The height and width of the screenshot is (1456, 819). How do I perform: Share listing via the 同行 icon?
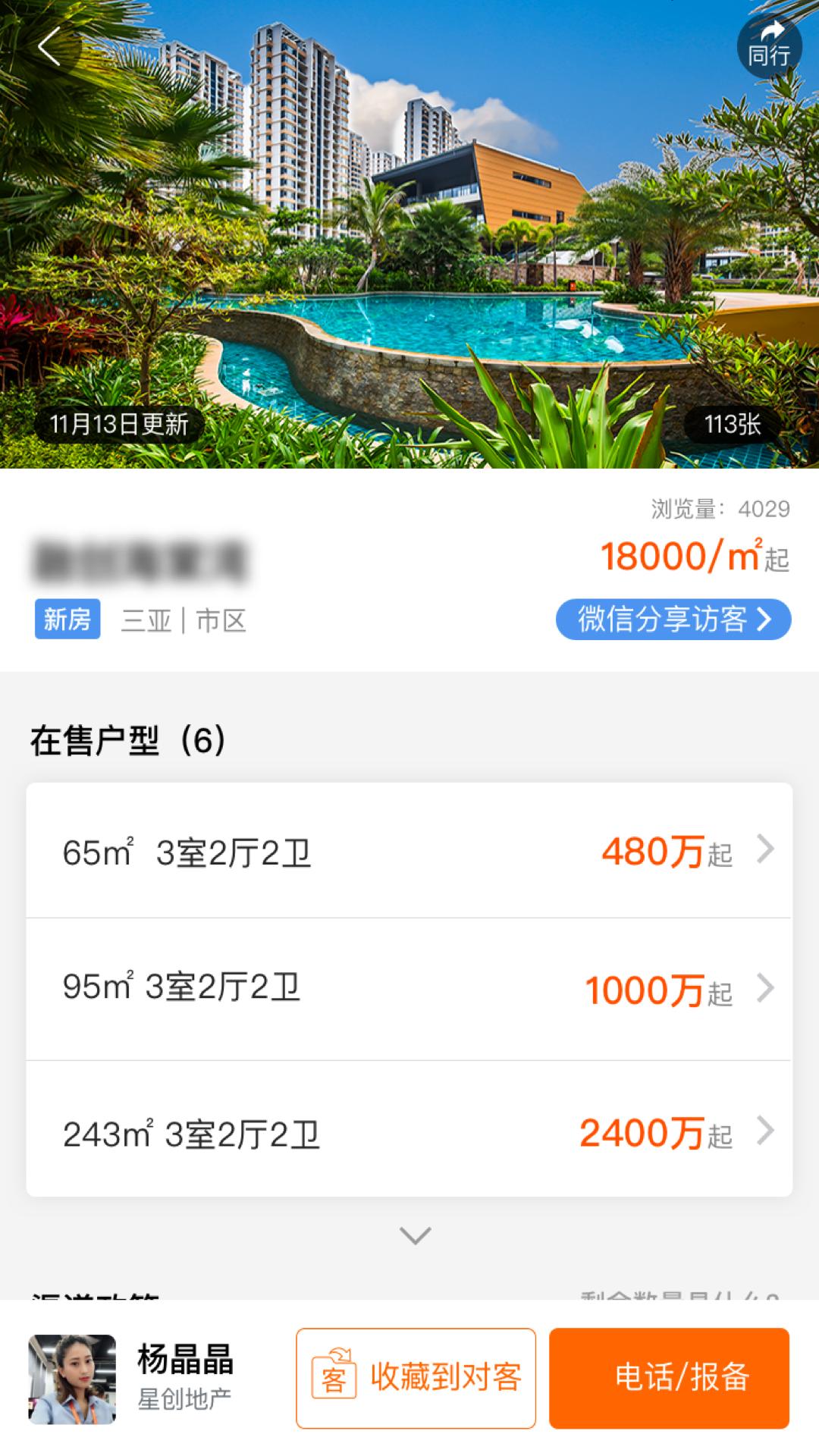[x=769, y=45]
